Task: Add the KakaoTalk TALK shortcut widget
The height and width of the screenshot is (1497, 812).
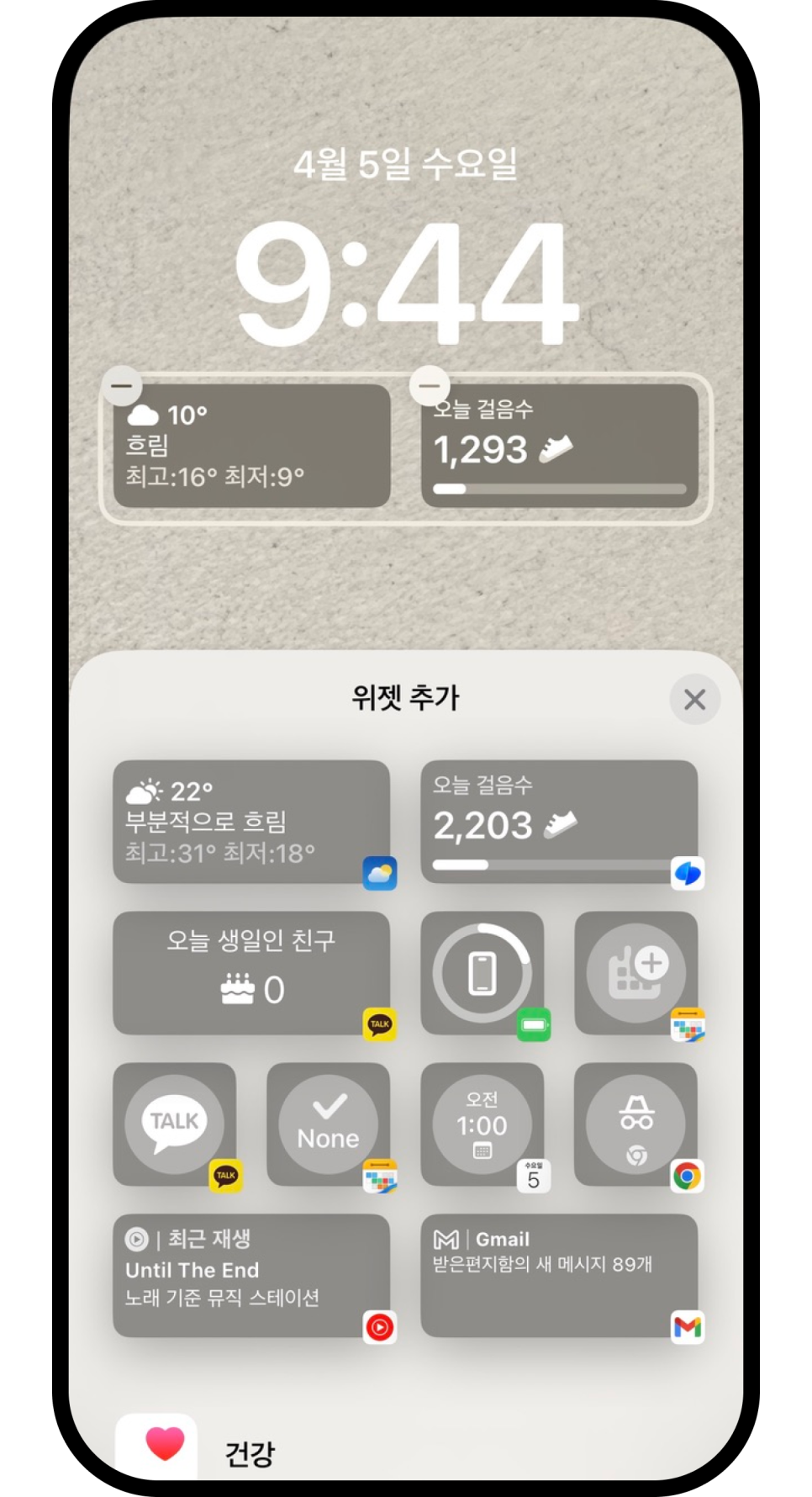Action: (x=175, y=1124)
